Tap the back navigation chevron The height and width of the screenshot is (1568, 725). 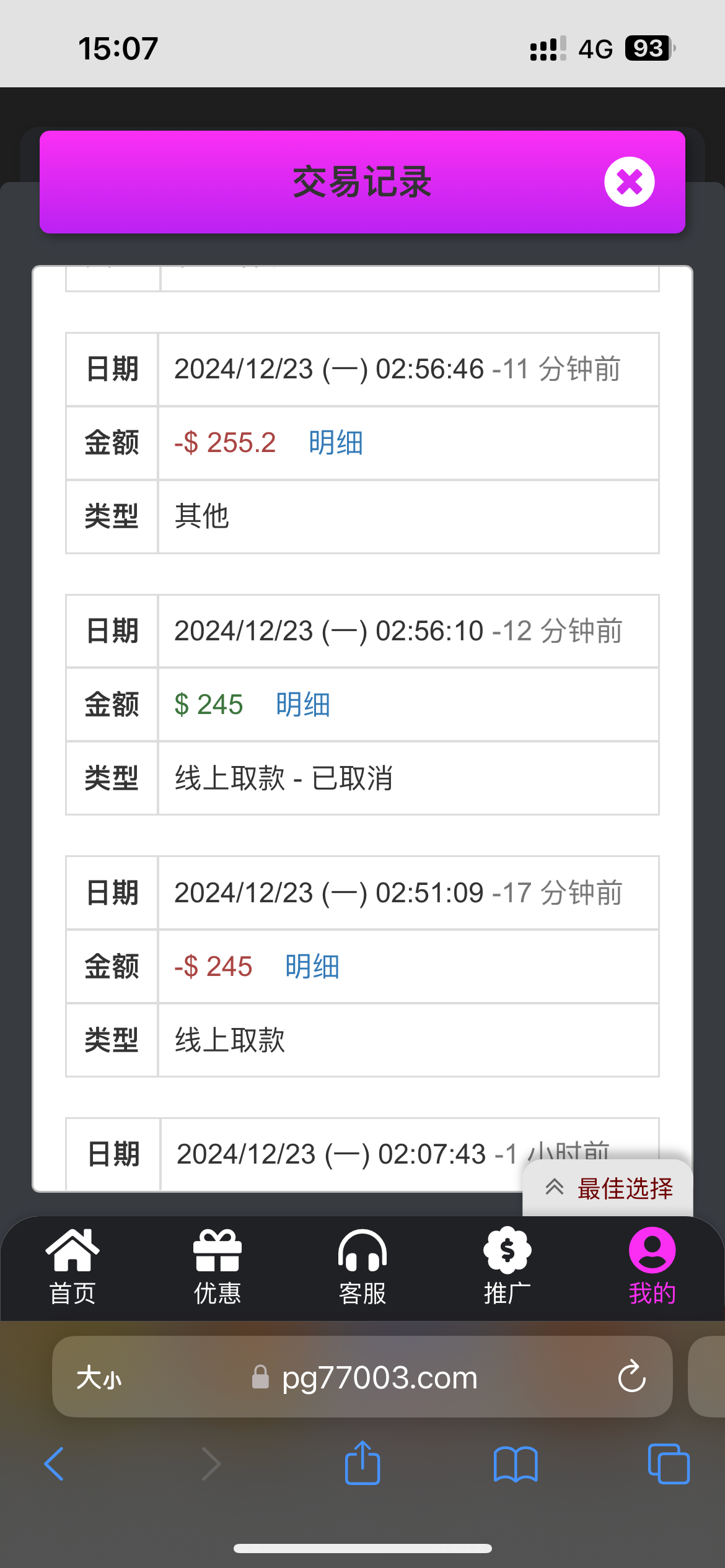55,1464
